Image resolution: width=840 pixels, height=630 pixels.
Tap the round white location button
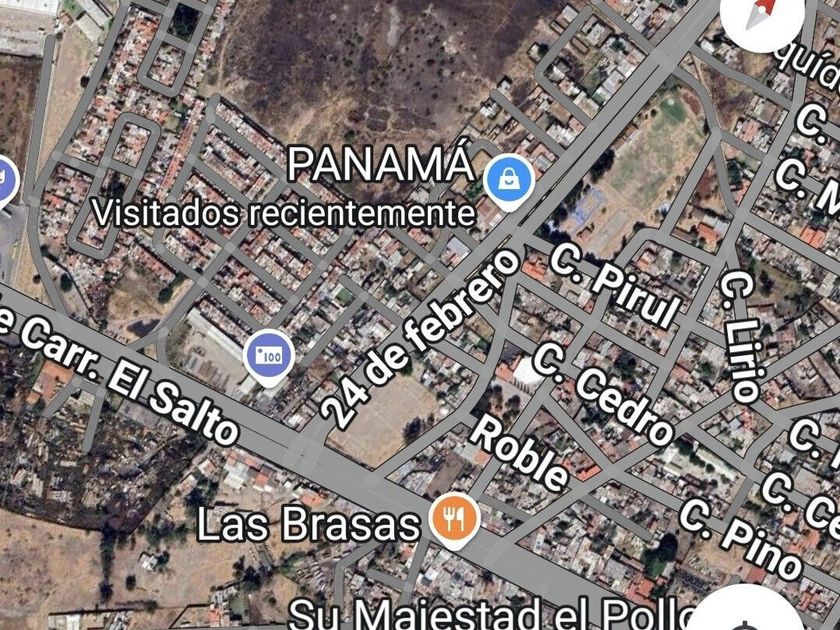tap(747, 609)
